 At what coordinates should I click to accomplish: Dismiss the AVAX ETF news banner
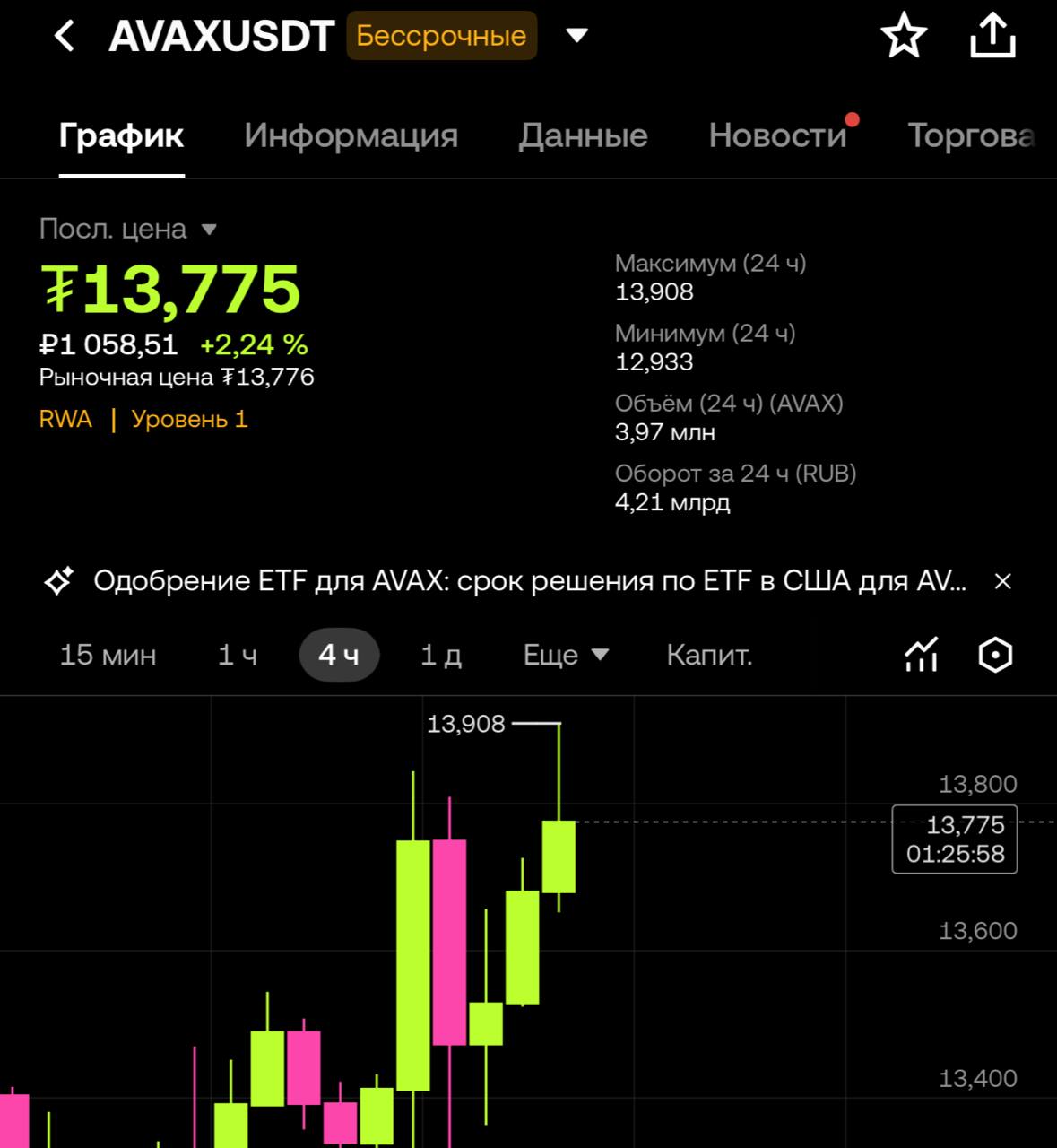(x=1003, y=582)
